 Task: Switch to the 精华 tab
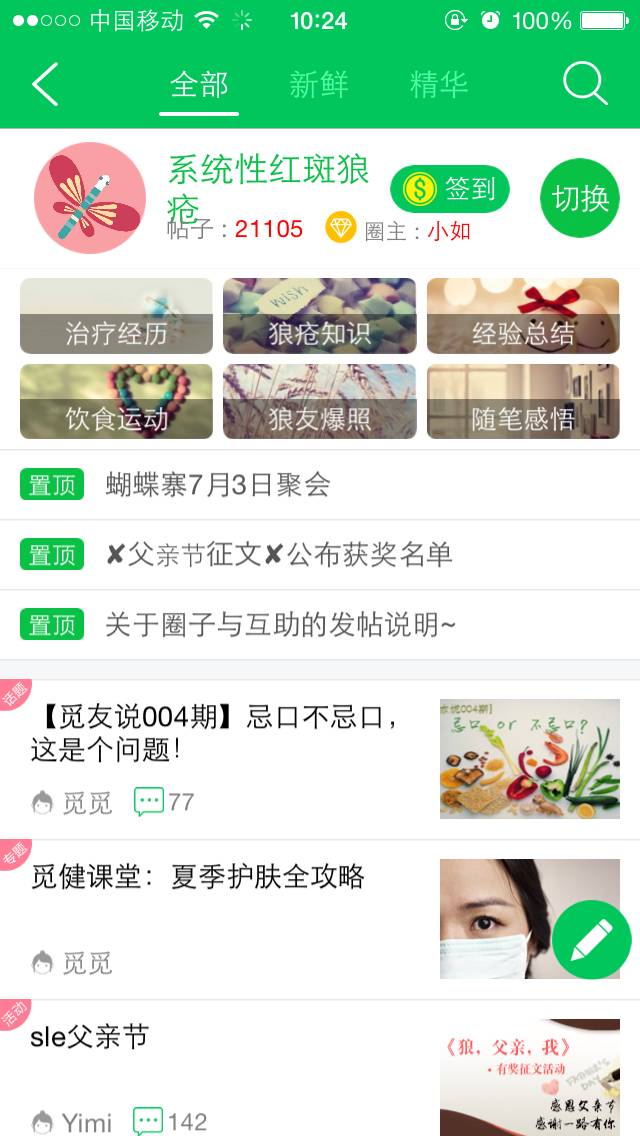438,85
